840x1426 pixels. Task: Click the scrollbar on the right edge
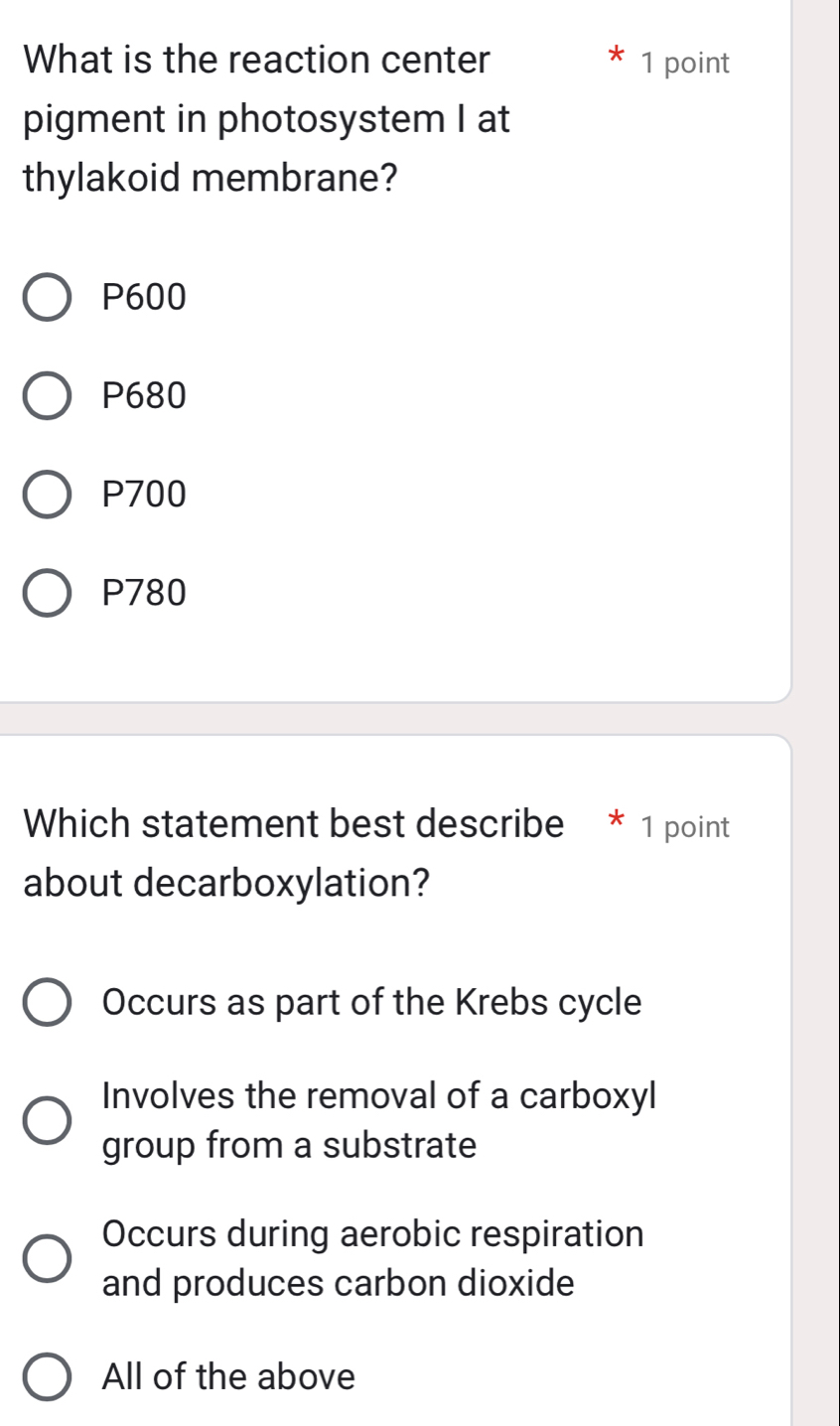pyautogui.click(x=834, y=397)
